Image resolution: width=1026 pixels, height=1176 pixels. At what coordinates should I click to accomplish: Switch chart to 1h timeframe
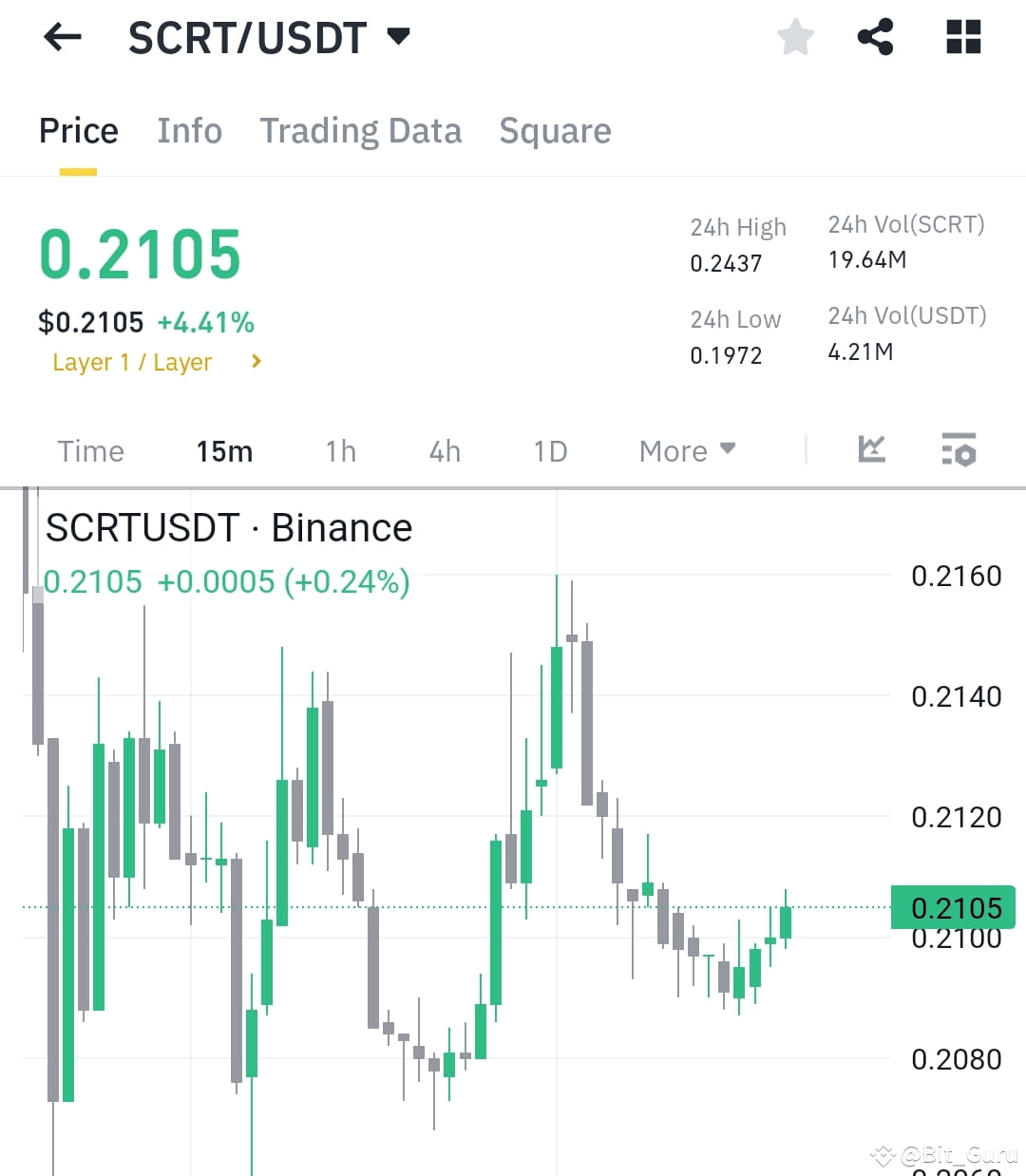pos(340,451)
